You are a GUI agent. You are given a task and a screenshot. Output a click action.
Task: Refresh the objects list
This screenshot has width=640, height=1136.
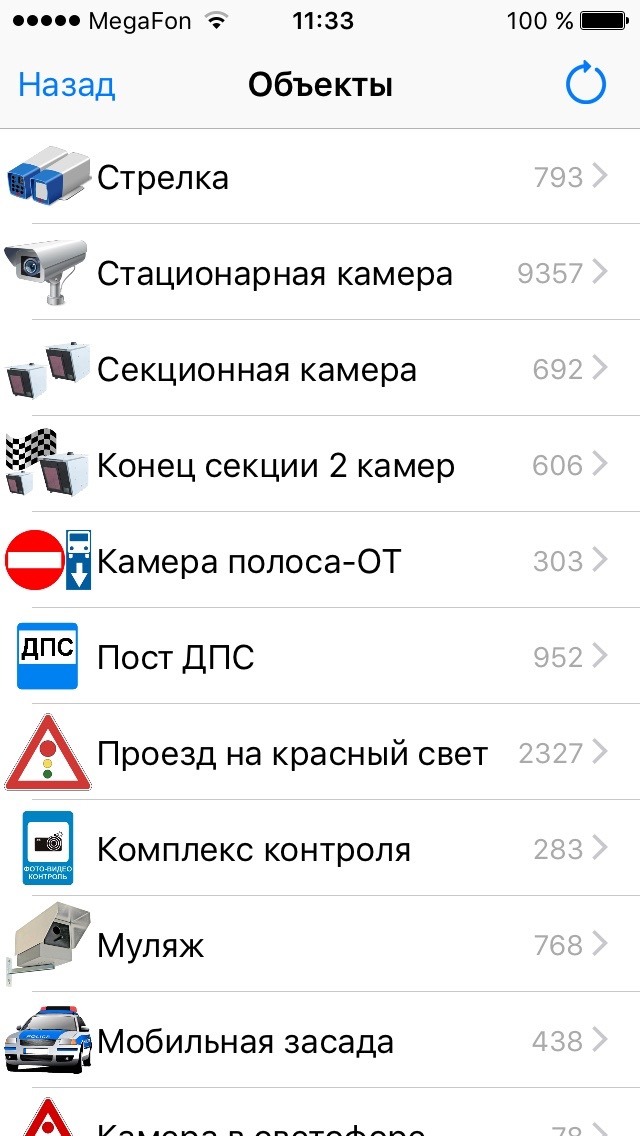point(585,85)
